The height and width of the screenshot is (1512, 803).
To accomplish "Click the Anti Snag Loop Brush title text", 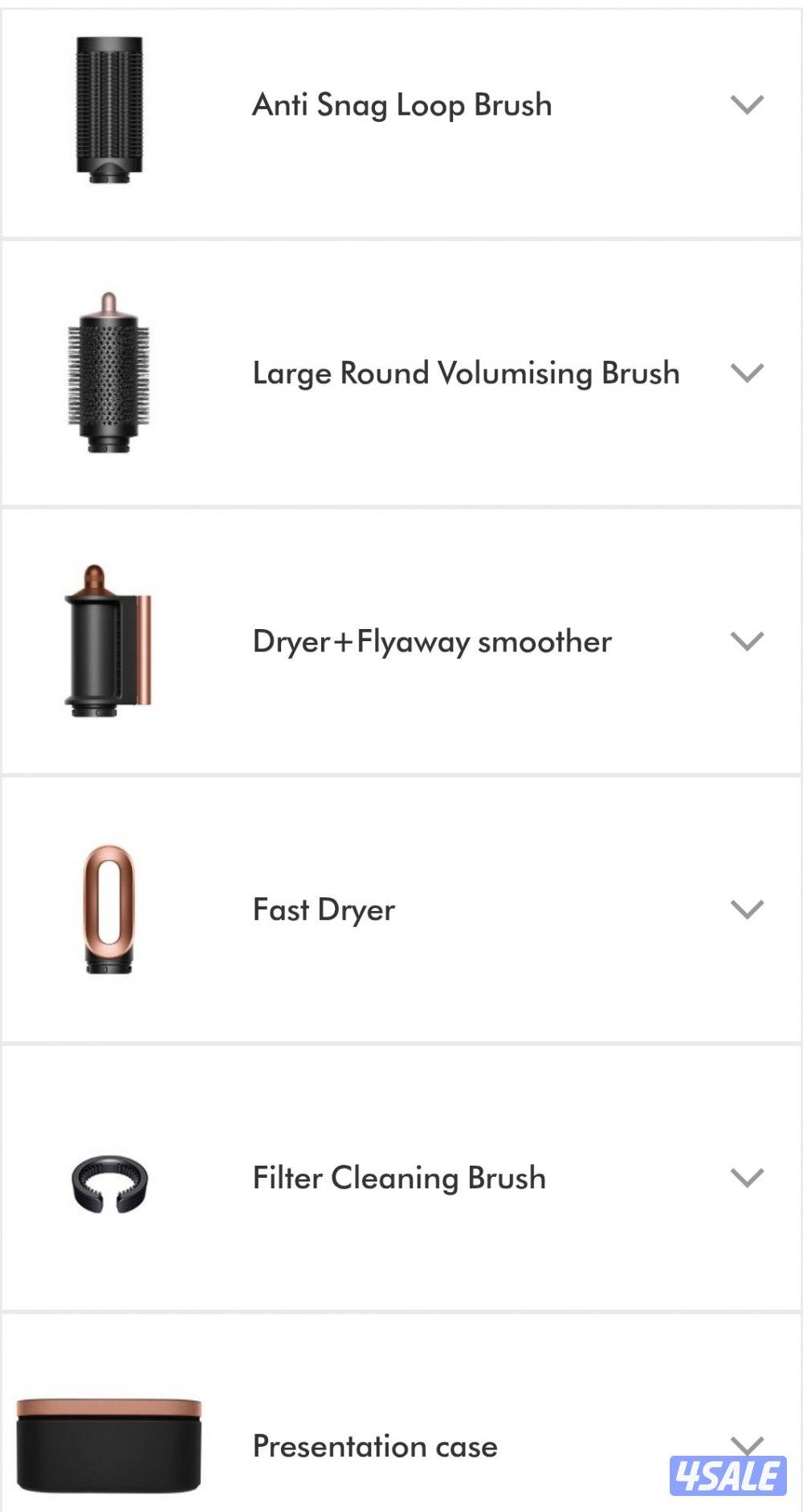I will pos(401,104).
